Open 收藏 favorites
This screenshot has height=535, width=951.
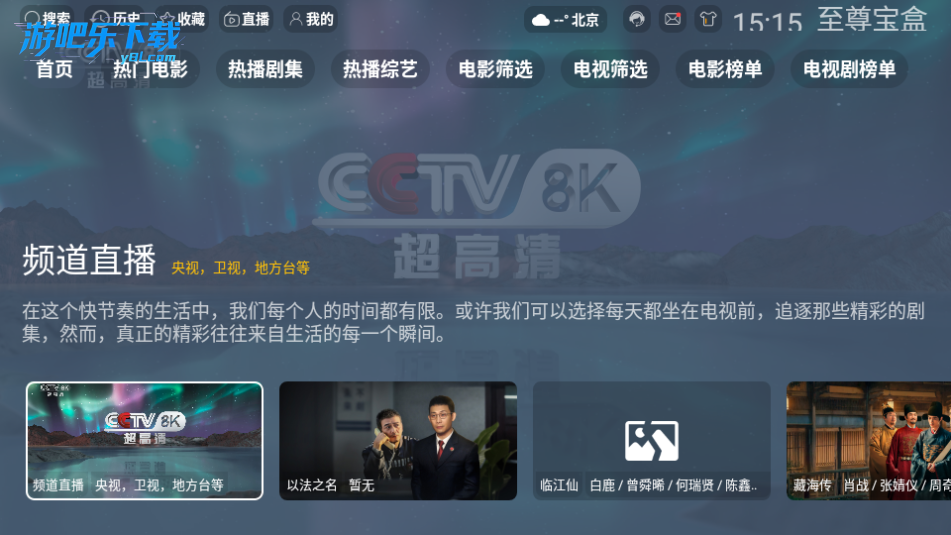(x=181, y=19)
